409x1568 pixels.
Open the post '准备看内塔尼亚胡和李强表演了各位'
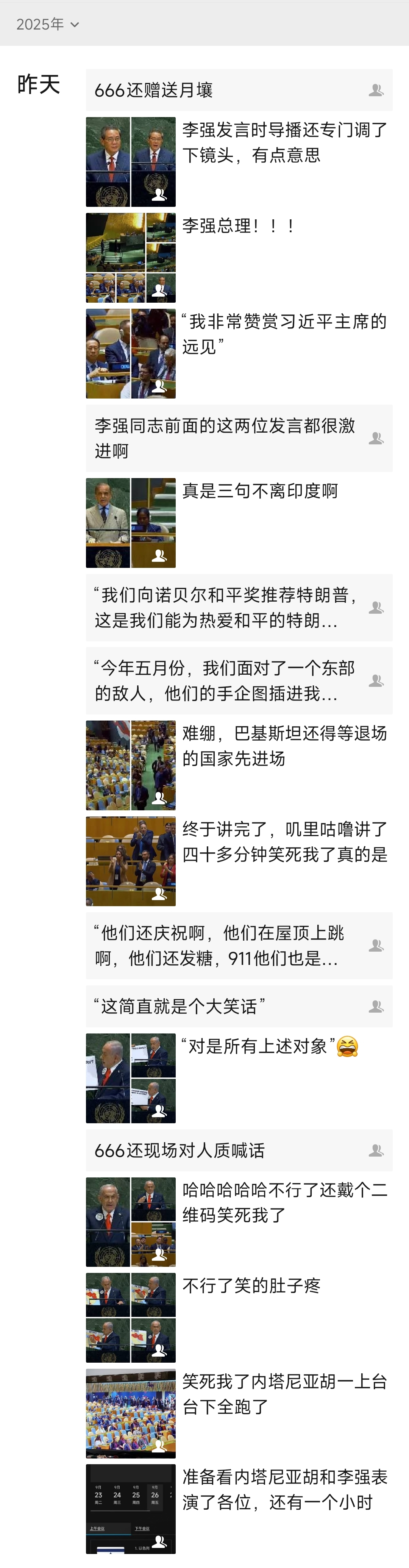pos(239,1509)
